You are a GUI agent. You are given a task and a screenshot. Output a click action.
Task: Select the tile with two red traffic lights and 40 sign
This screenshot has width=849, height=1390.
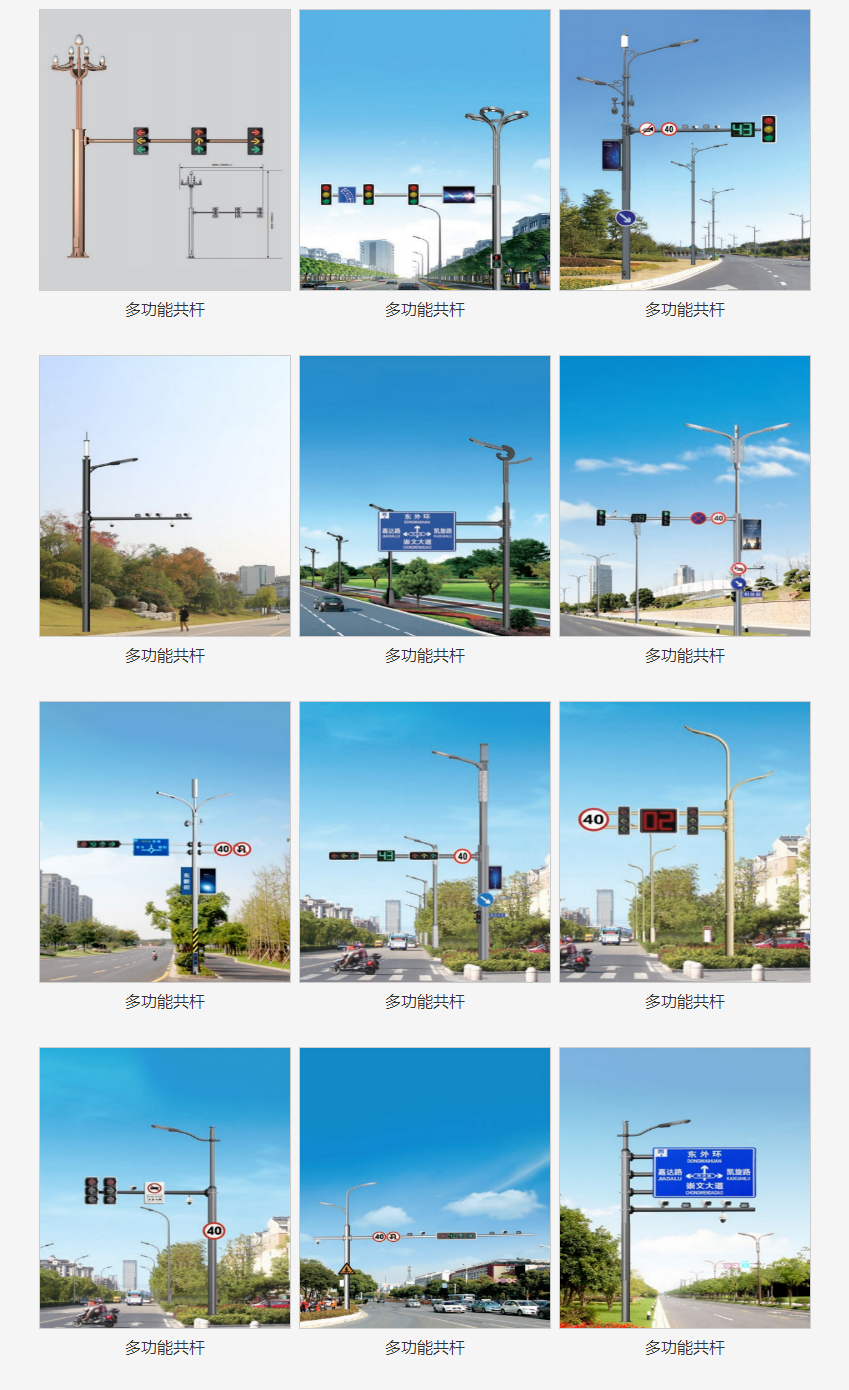tap(165, 1188)
